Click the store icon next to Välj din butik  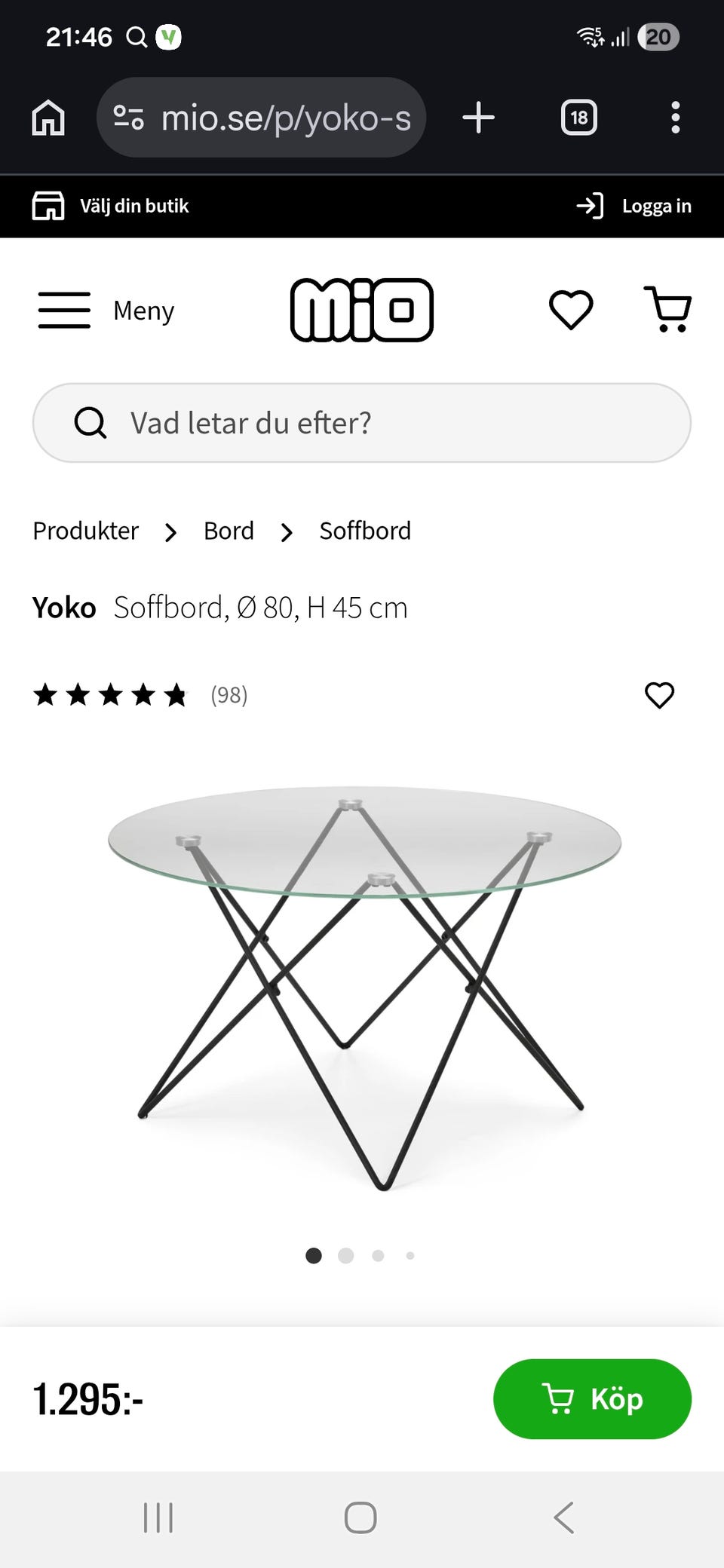pyautogui.click(x=48, y=205)
